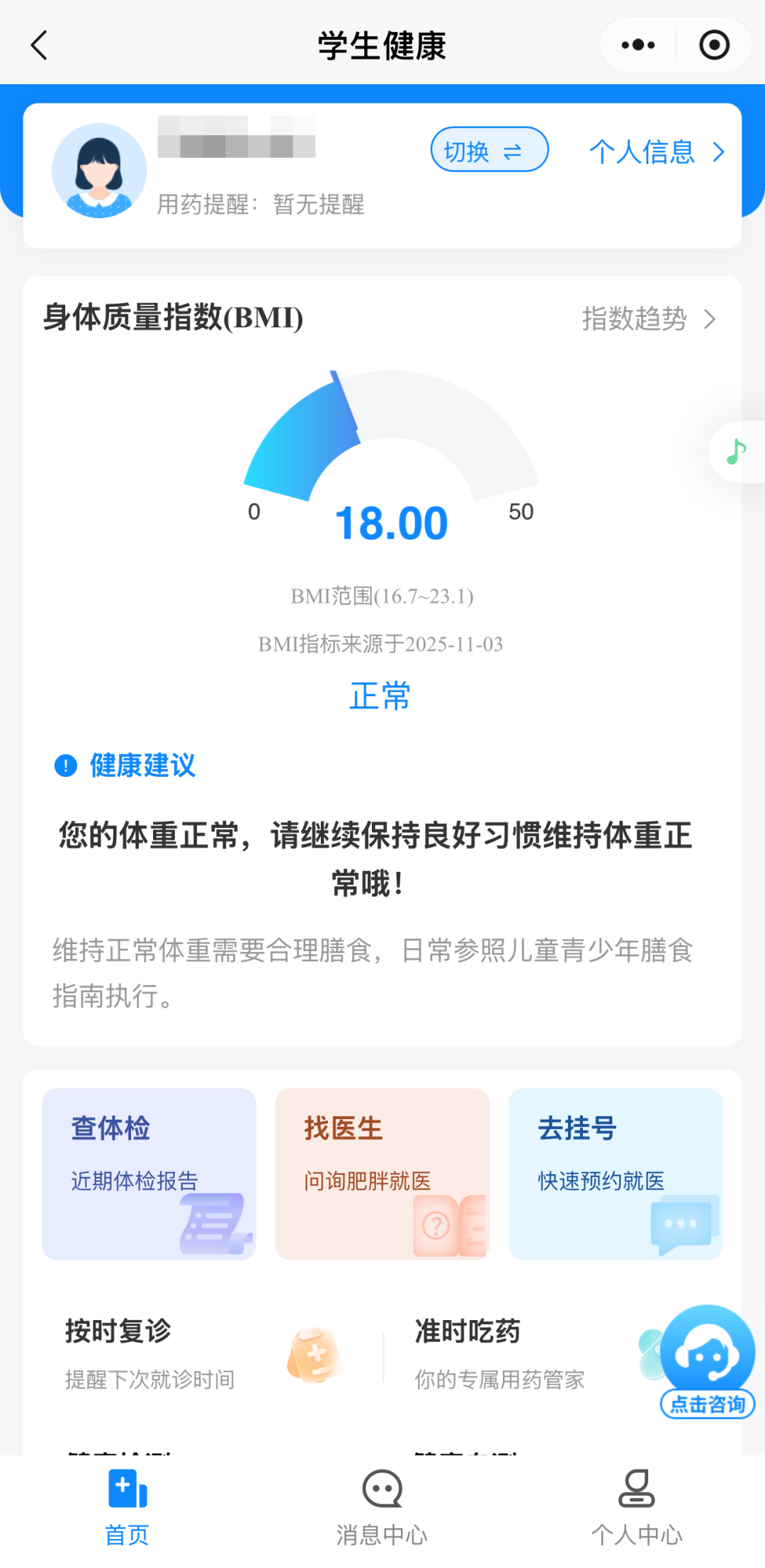Open the 去挂号 card

pos(615,1173)
